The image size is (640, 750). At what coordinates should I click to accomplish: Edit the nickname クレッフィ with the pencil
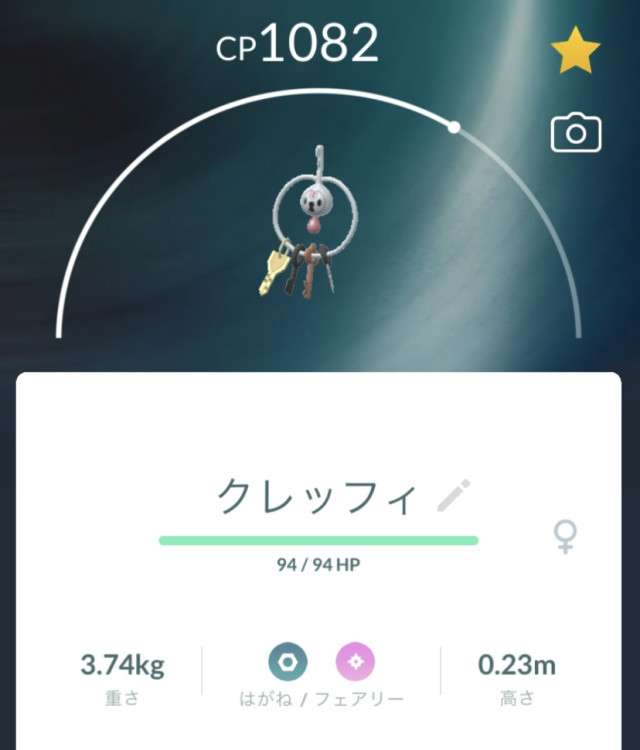tap(454, 496)
